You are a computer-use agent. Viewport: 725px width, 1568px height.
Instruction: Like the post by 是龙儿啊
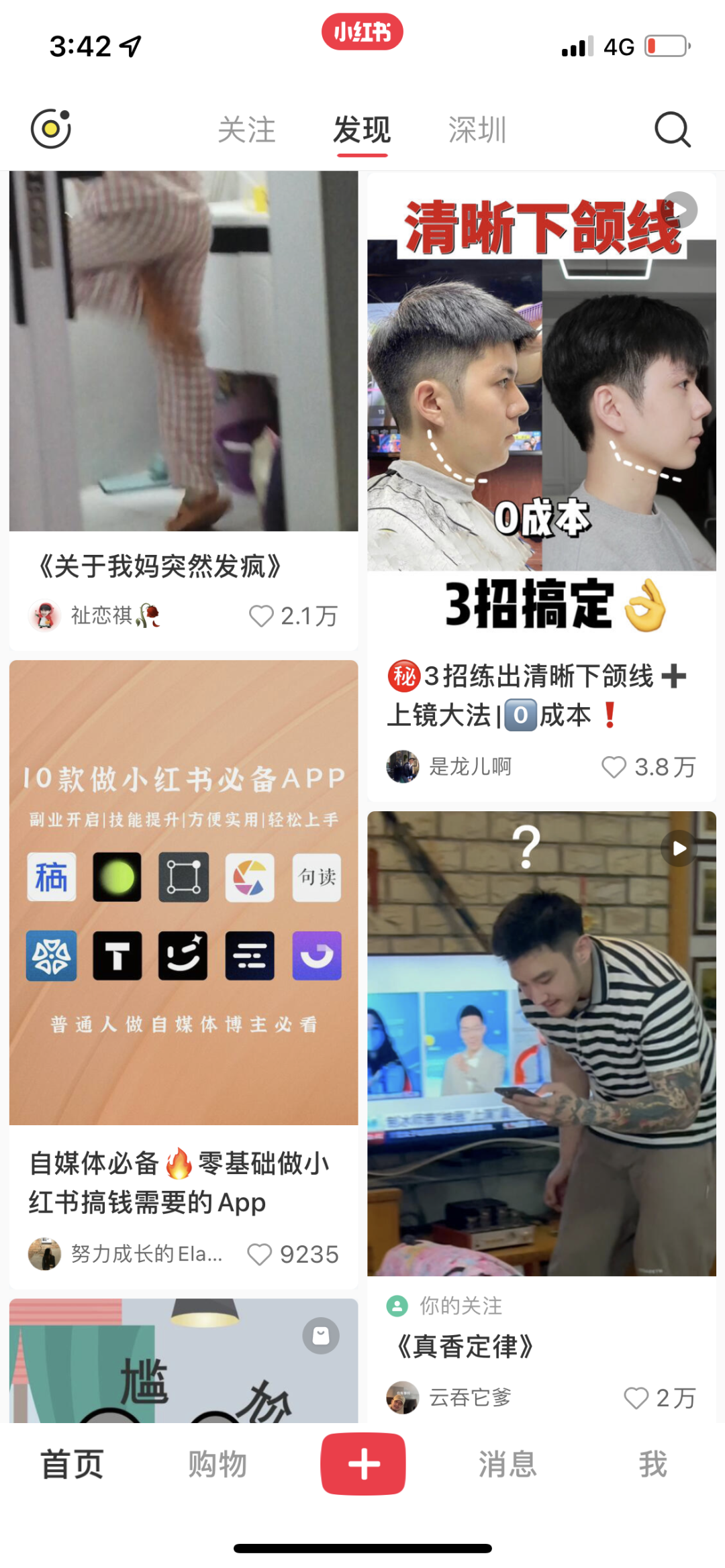[614, 767]
